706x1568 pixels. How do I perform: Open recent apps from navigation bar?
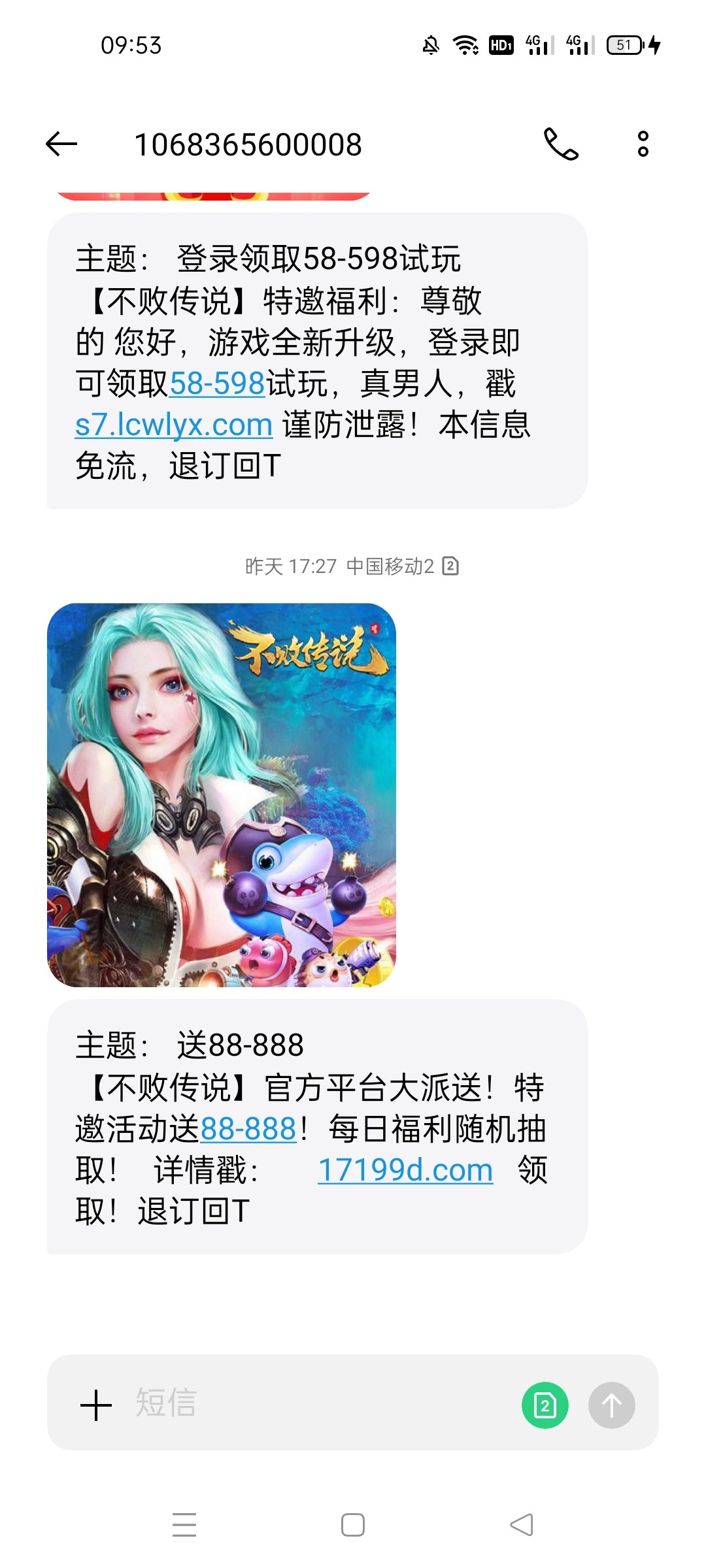[x=184, y=1525]
